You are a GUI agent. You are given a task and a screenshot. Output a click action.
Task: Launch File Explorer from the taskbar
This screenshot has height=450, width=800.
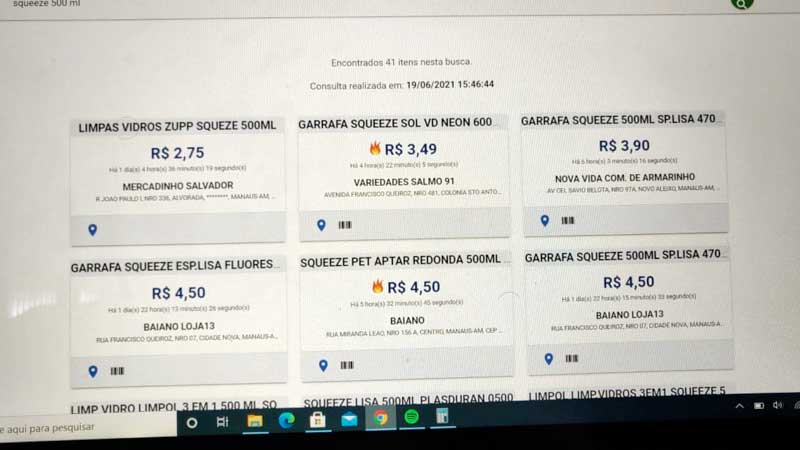(x=254, y=421)
